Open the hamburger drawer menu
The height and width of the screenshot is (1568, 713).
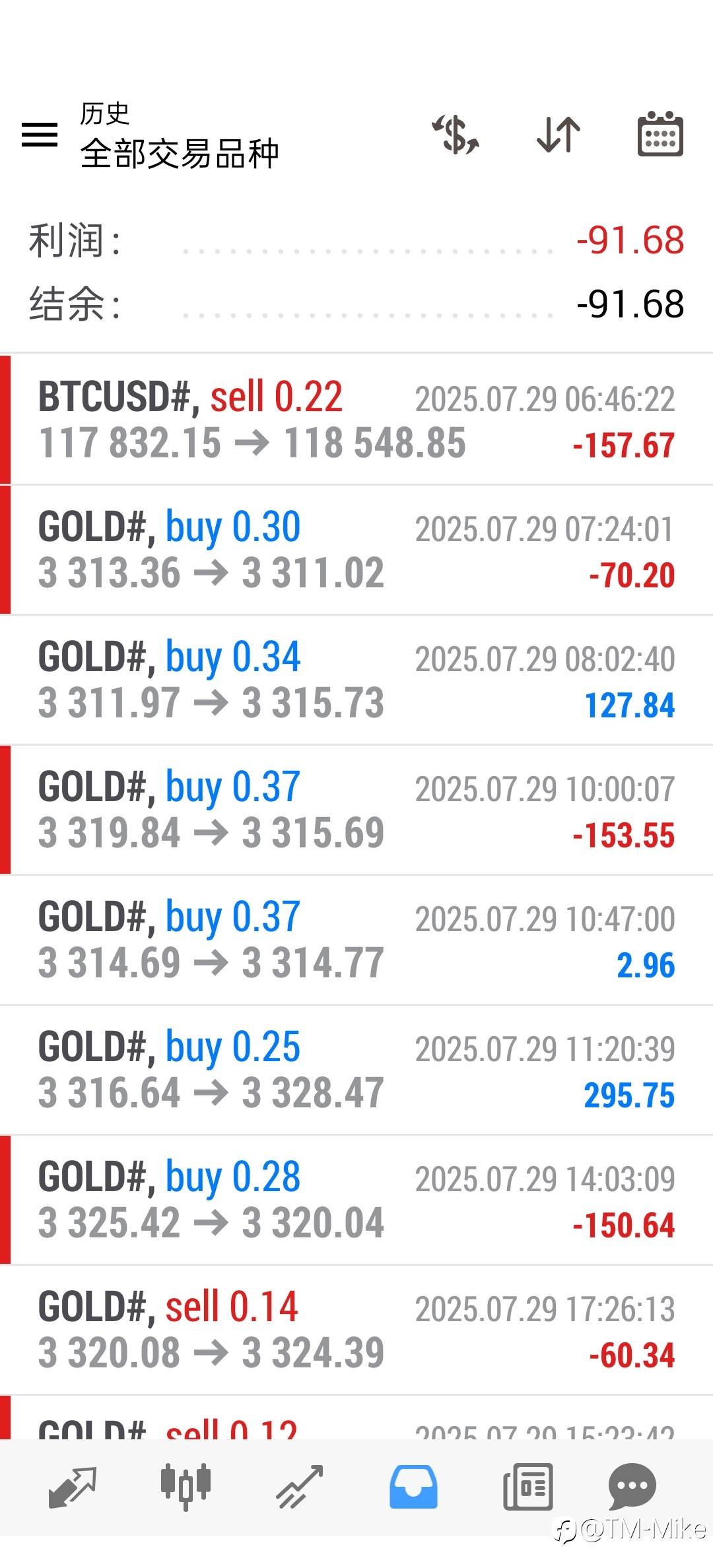point(40,135)
